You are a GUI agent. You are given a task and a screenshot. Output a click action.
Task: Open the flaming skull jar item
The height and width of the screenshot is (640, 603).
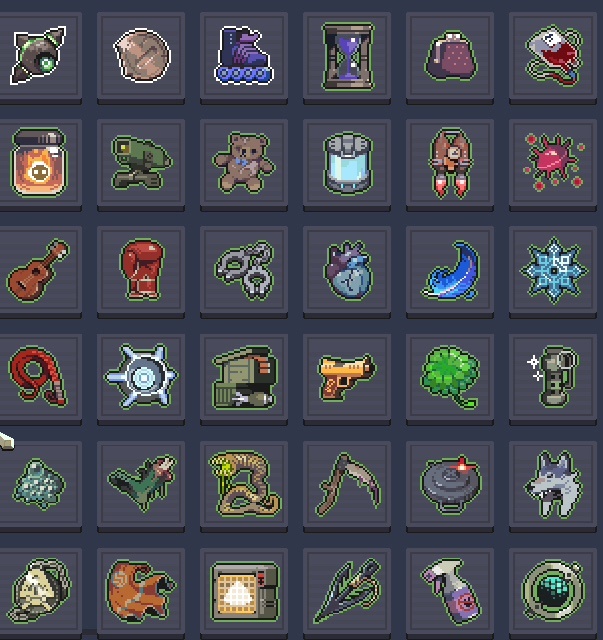(x=38, y=161)
